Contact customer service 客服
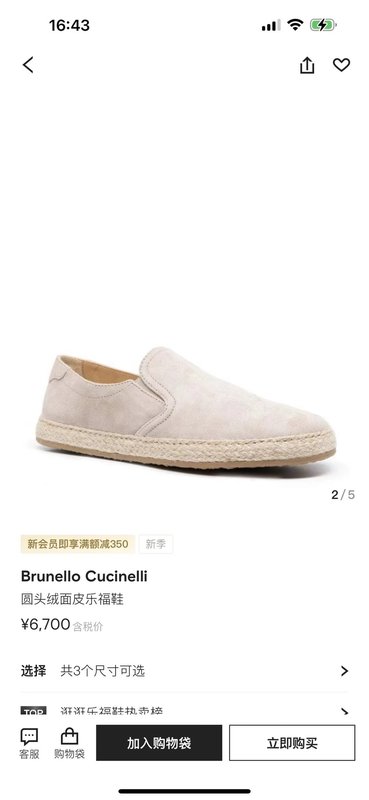 tap(29, 743)
